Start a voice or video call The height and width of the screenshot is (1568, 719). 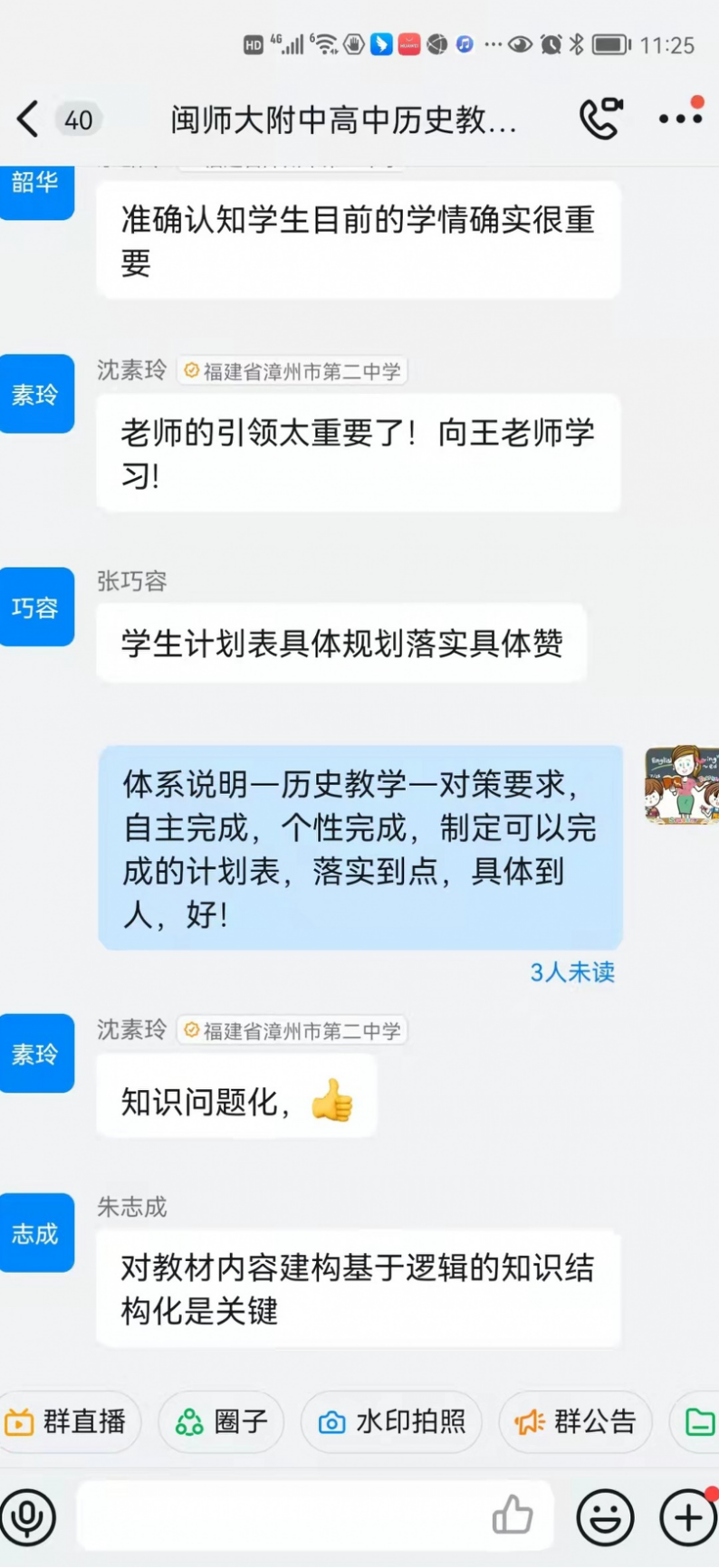click(x=600, y=119)
